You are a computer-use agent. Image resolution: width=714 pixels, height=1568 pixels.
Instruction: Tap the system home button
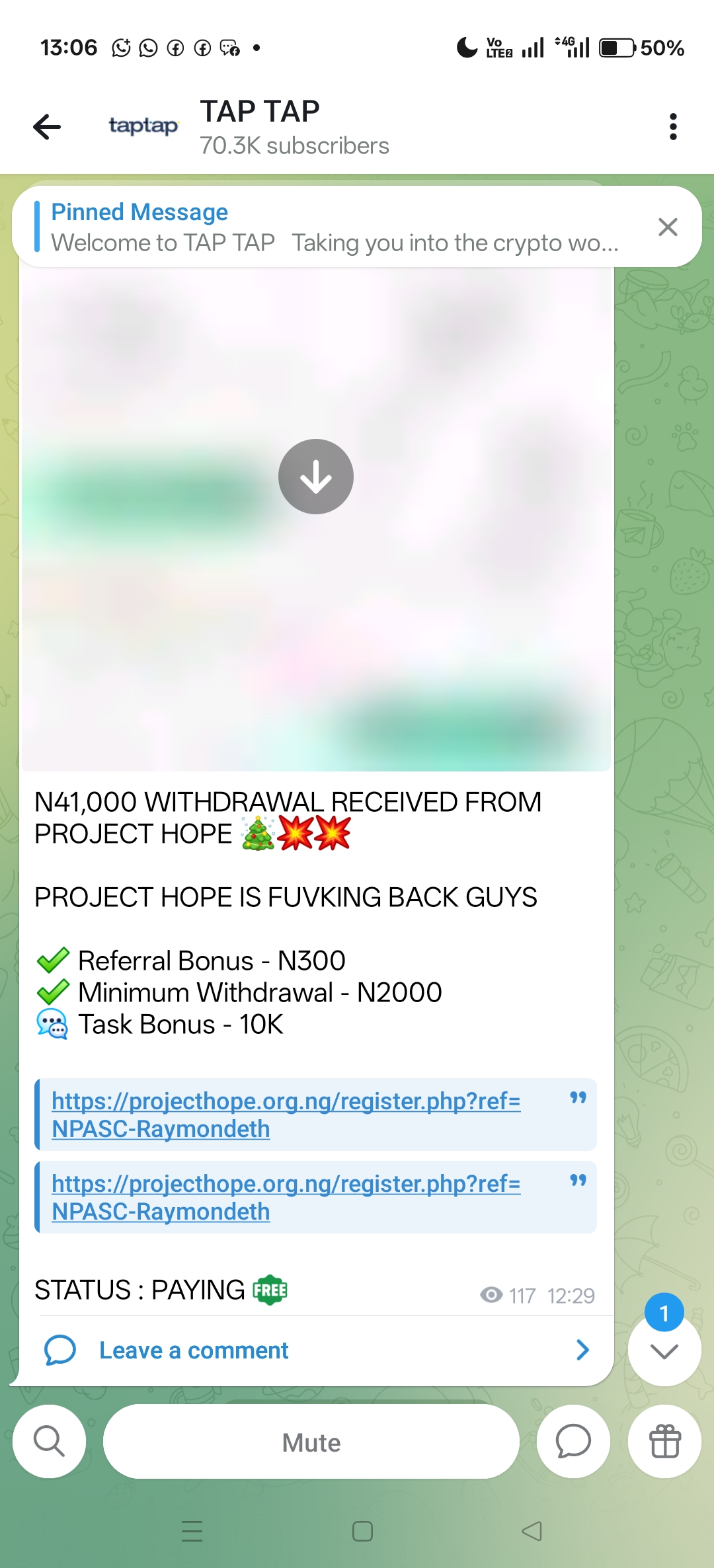pos(362,1531)
